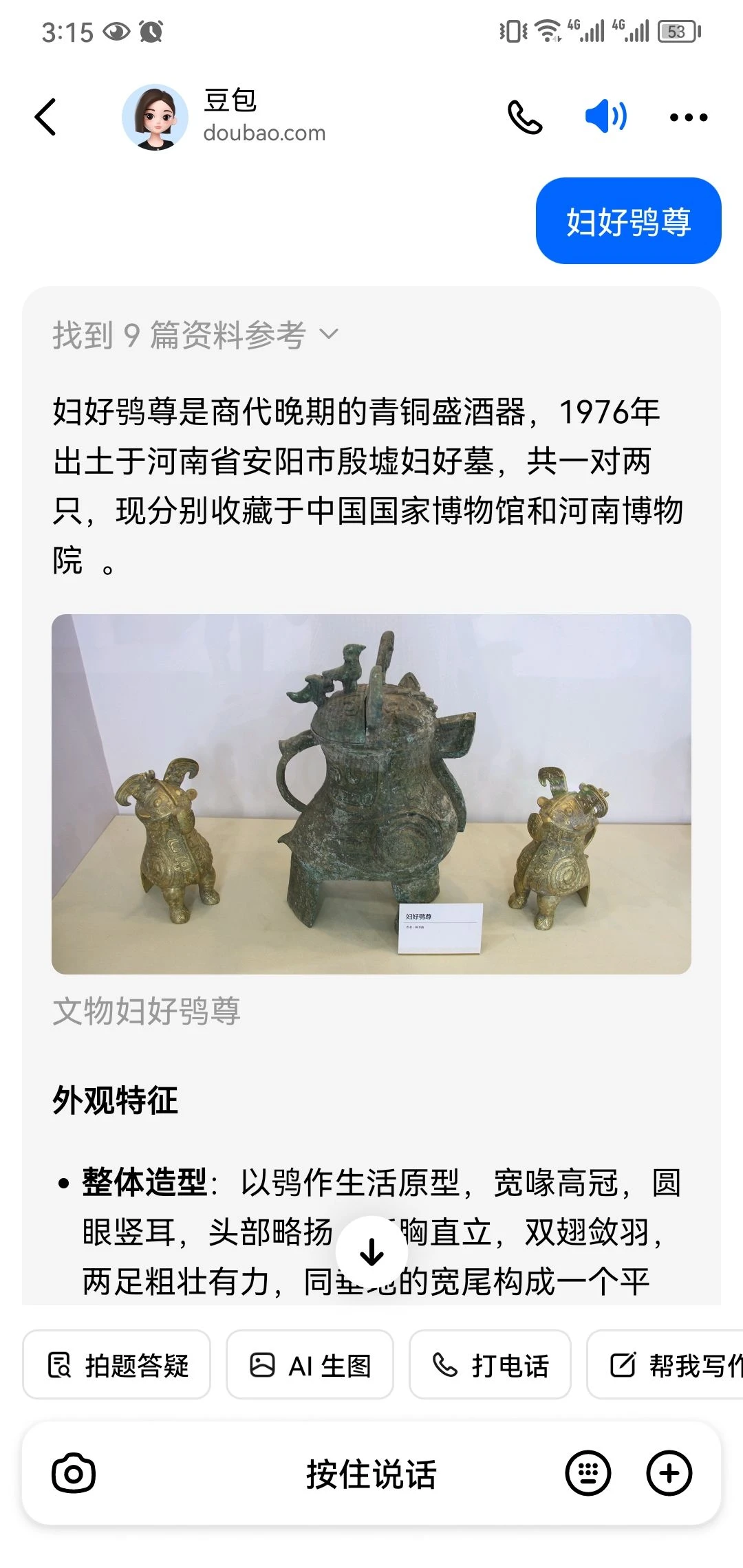Viewport: 743px width, 1568px height.
Task: Open the camera icon in input bar
Action: point(73,1473)
